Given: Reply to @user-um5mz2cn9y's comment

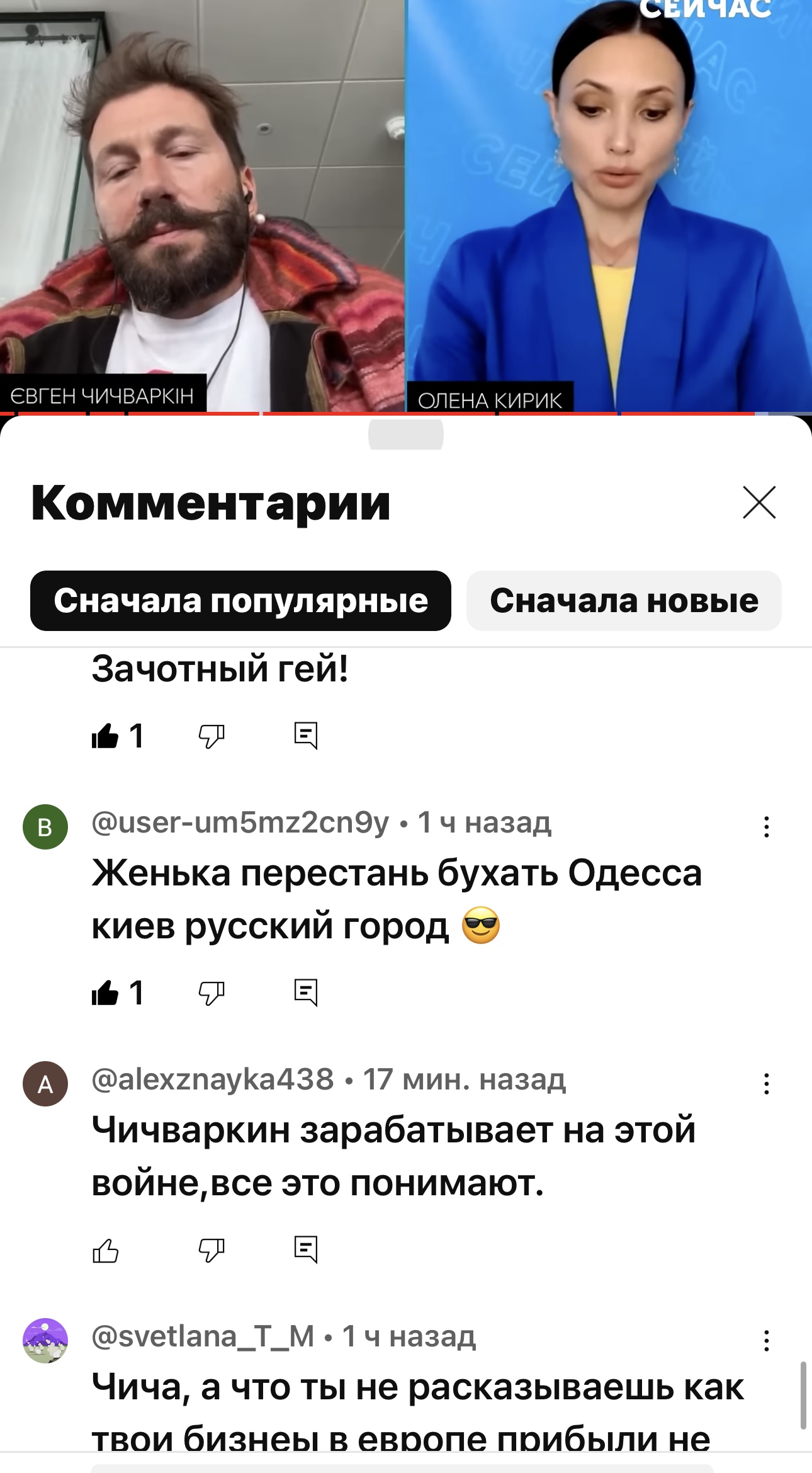Looking at the screenshot, I should pos(306,993).
